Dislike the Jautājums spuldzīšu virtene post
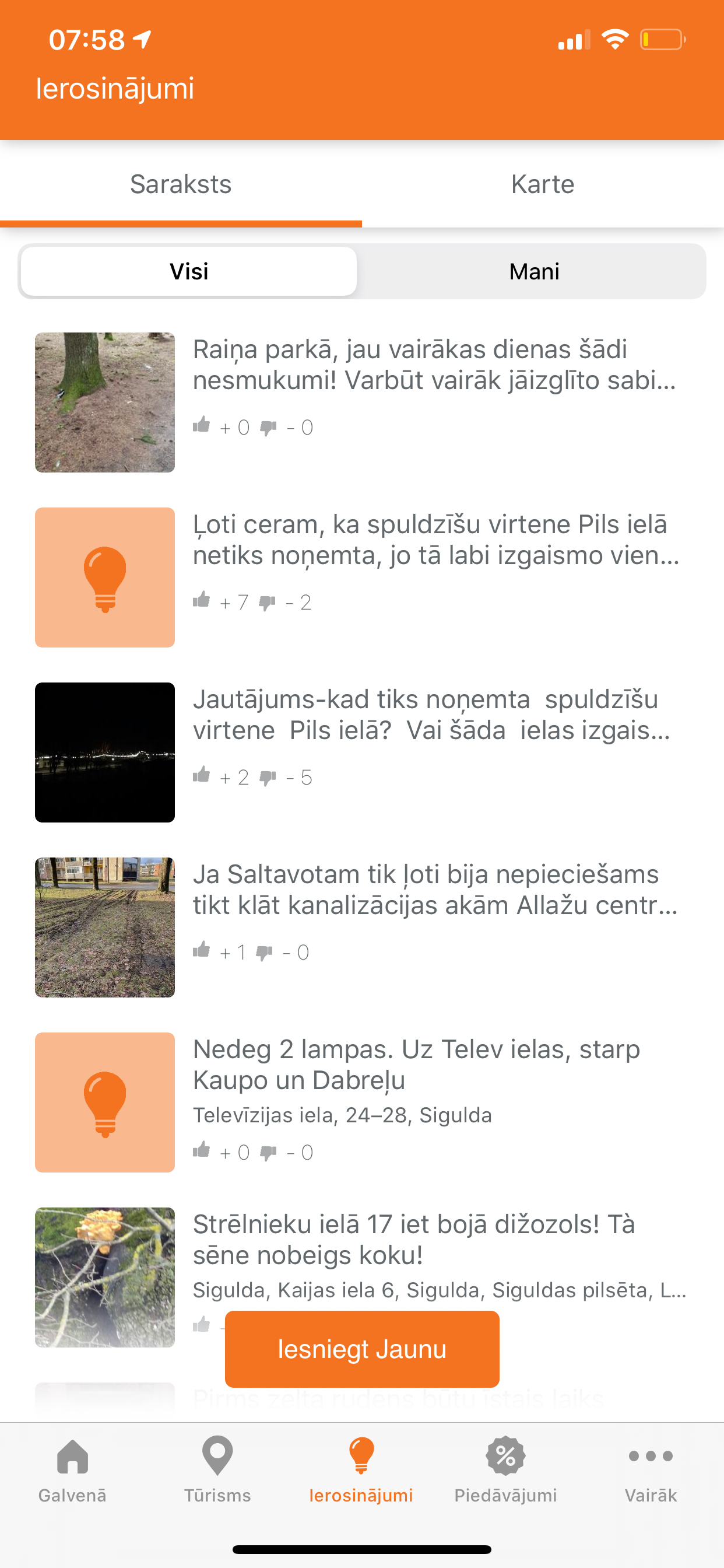 [268, 776]
